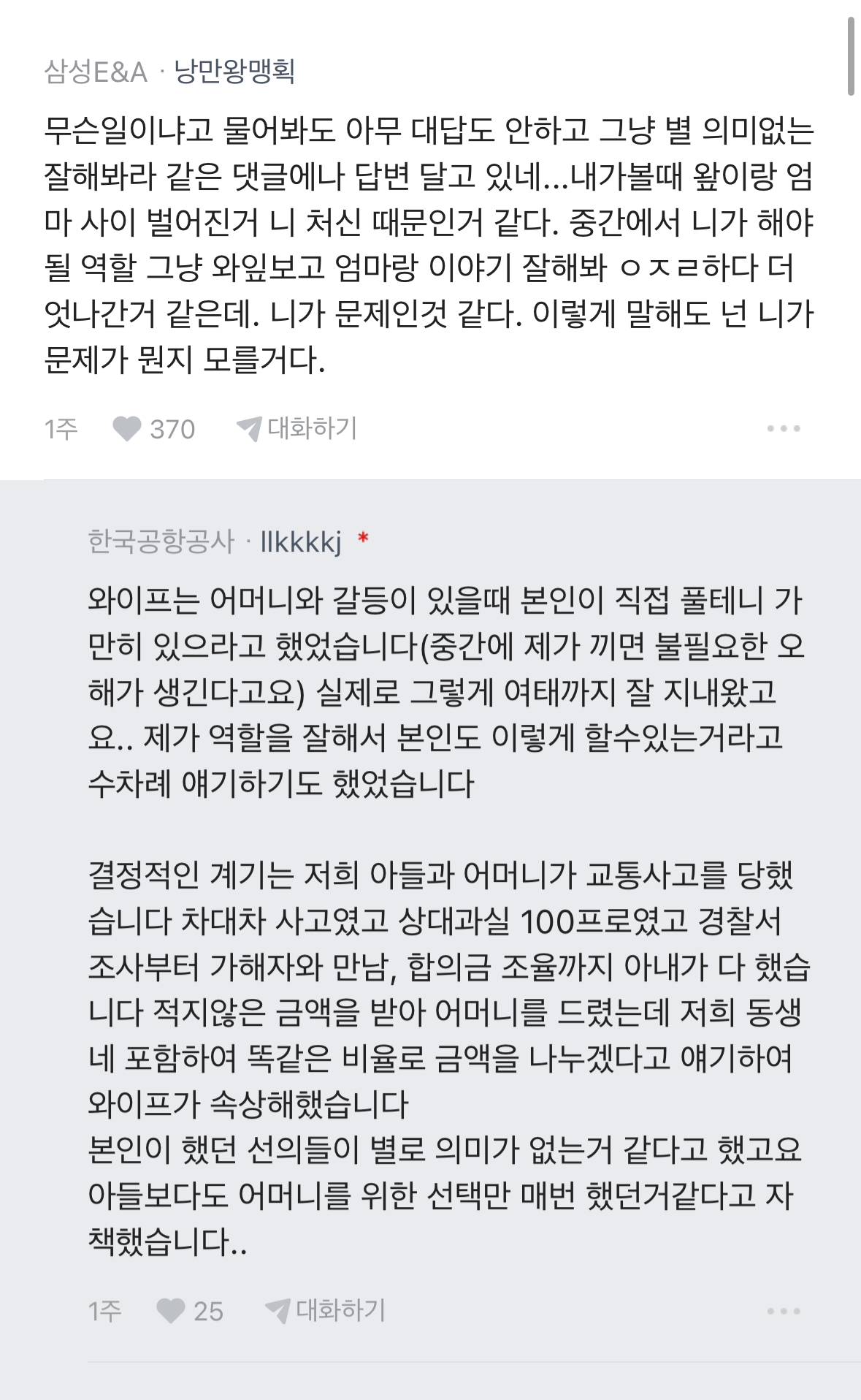This screenshot has height=1400, width=861.
Task: Open llkkkkj's profile
Action: 301,542
